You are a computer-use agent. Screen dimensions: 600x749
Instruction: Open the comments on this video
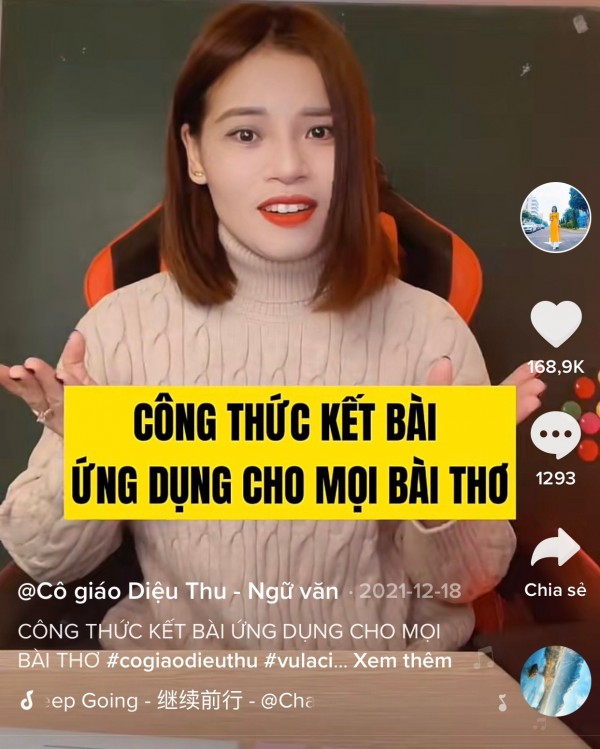click(555, 436)
